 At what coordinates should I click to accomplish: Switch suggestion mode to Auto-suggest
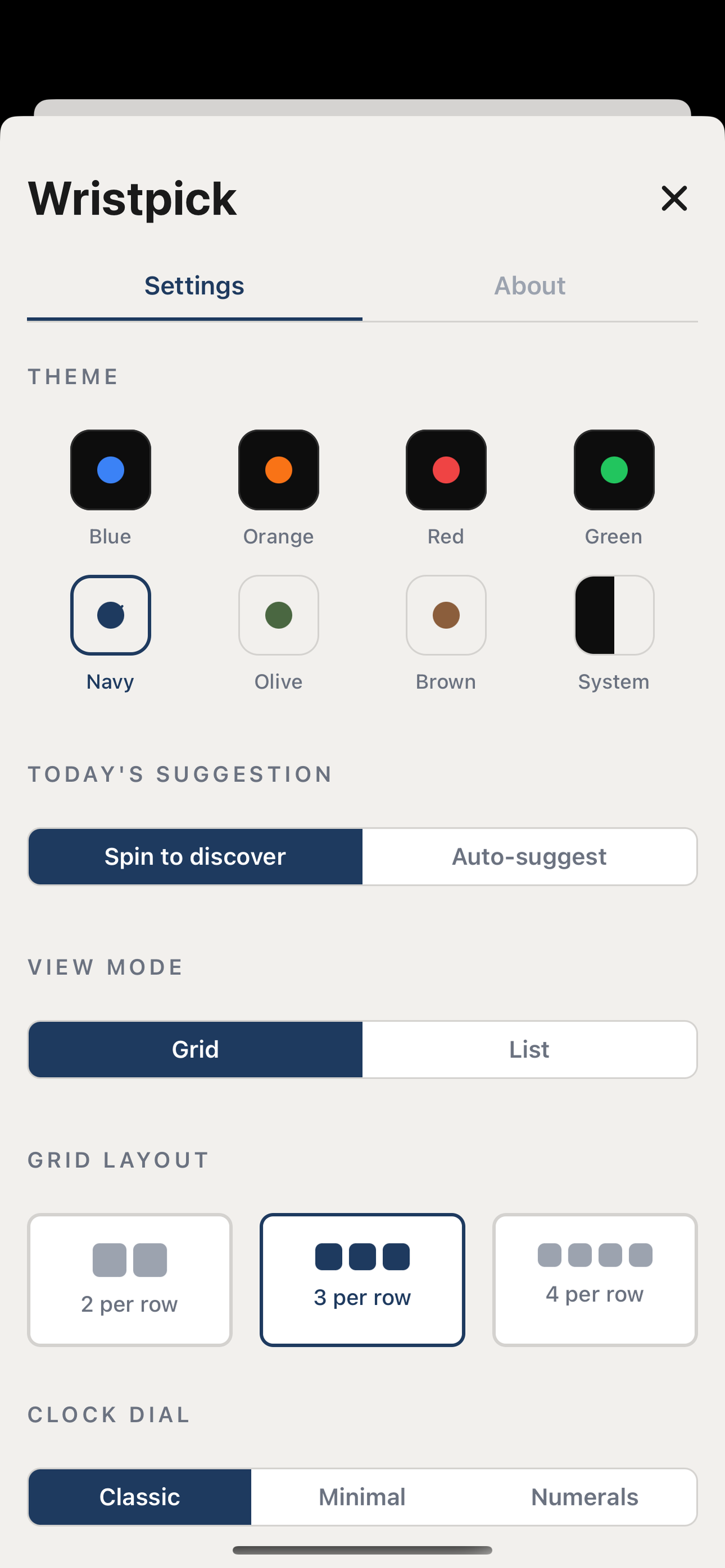point(529,856)
